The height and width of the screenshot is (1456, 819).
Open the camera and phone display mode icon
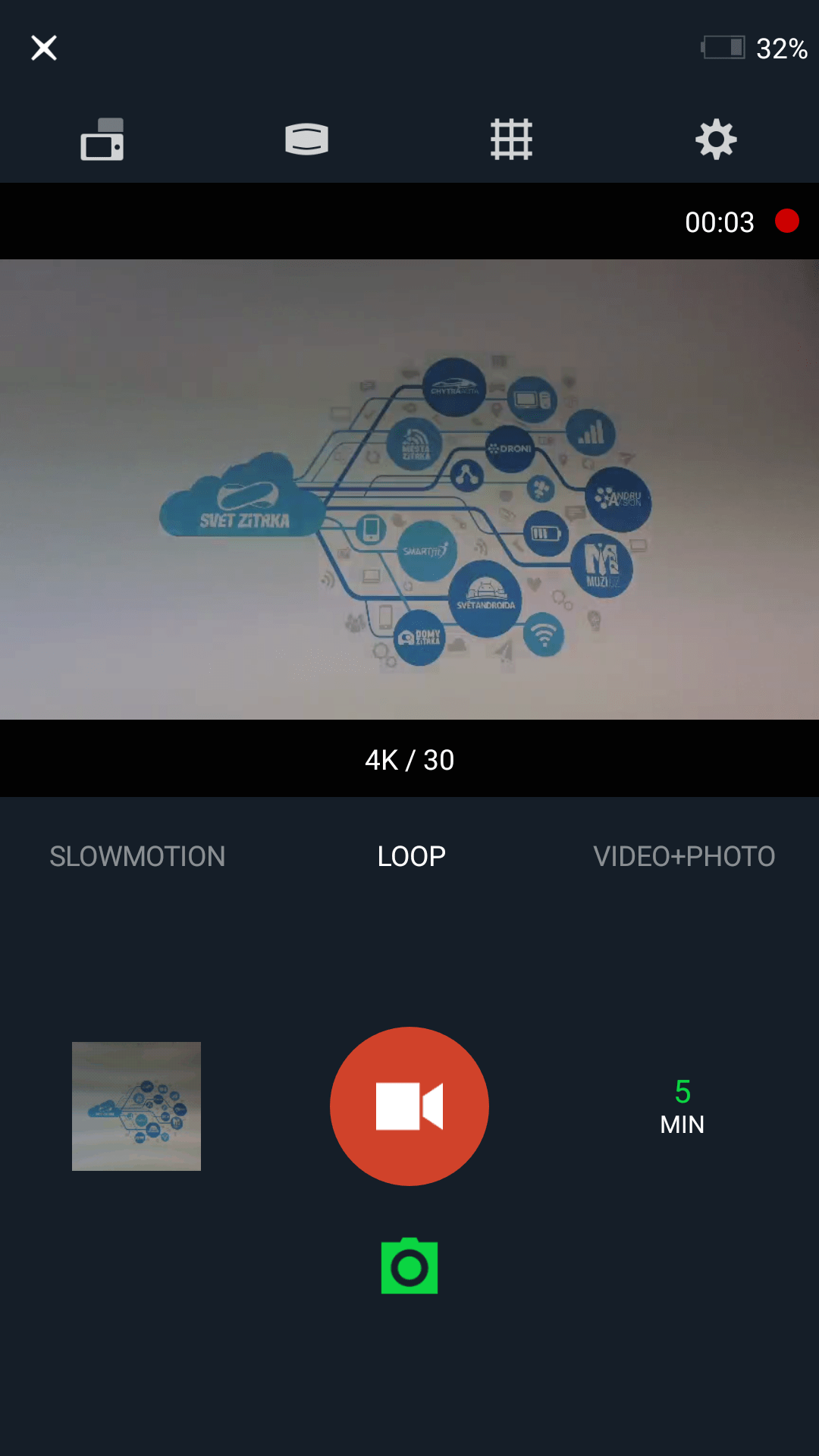tap(102, 140)
